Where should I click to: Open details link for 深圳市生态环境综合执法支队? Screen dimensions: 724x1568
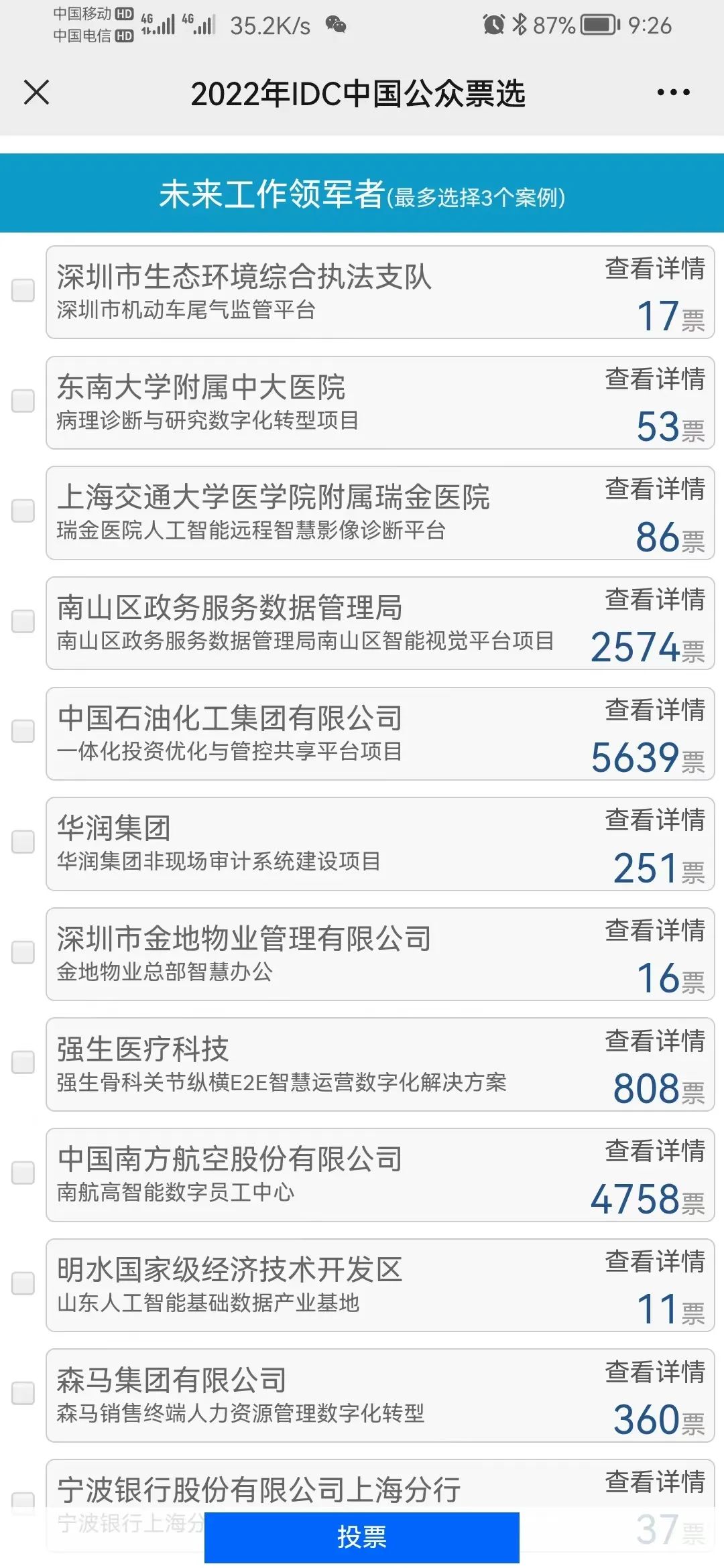click(655, 268)
